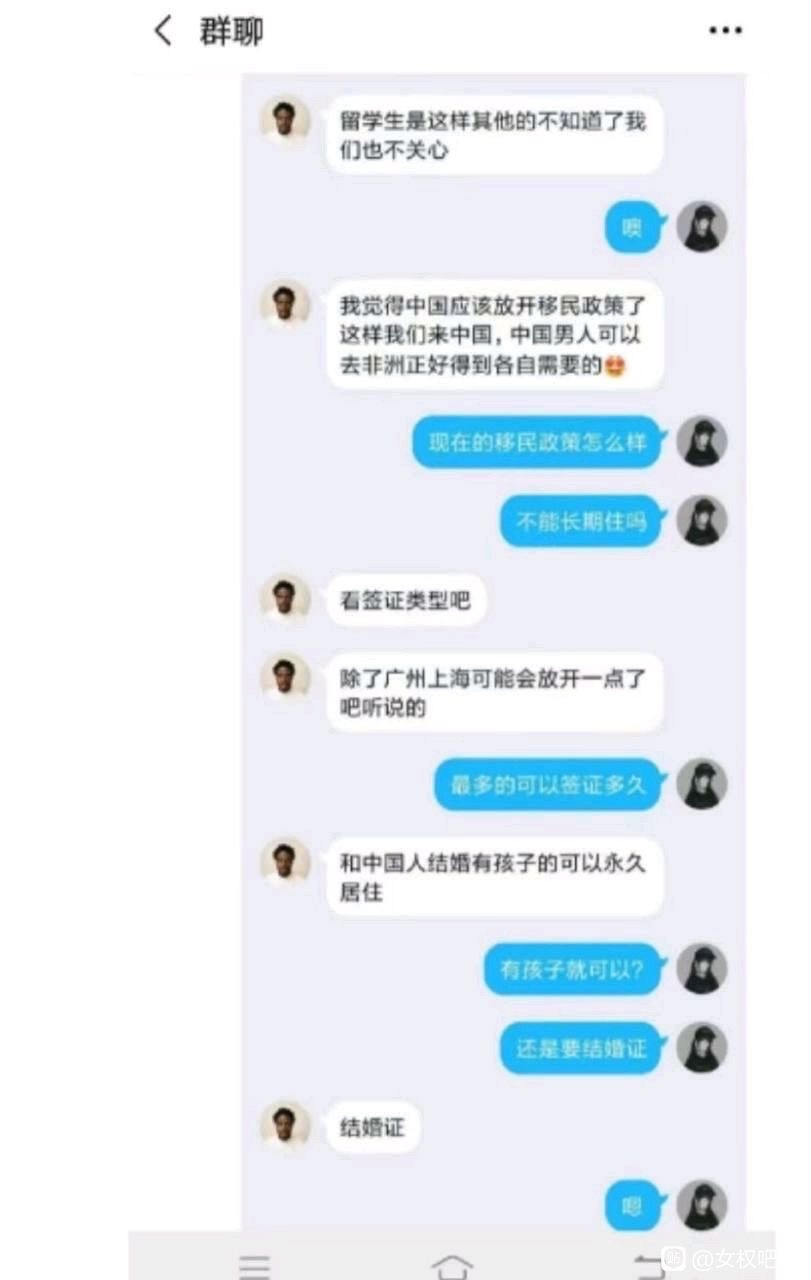
Task: Go back from the 群聊 chat
Action: pyautogui.click(x=162, y=31)
